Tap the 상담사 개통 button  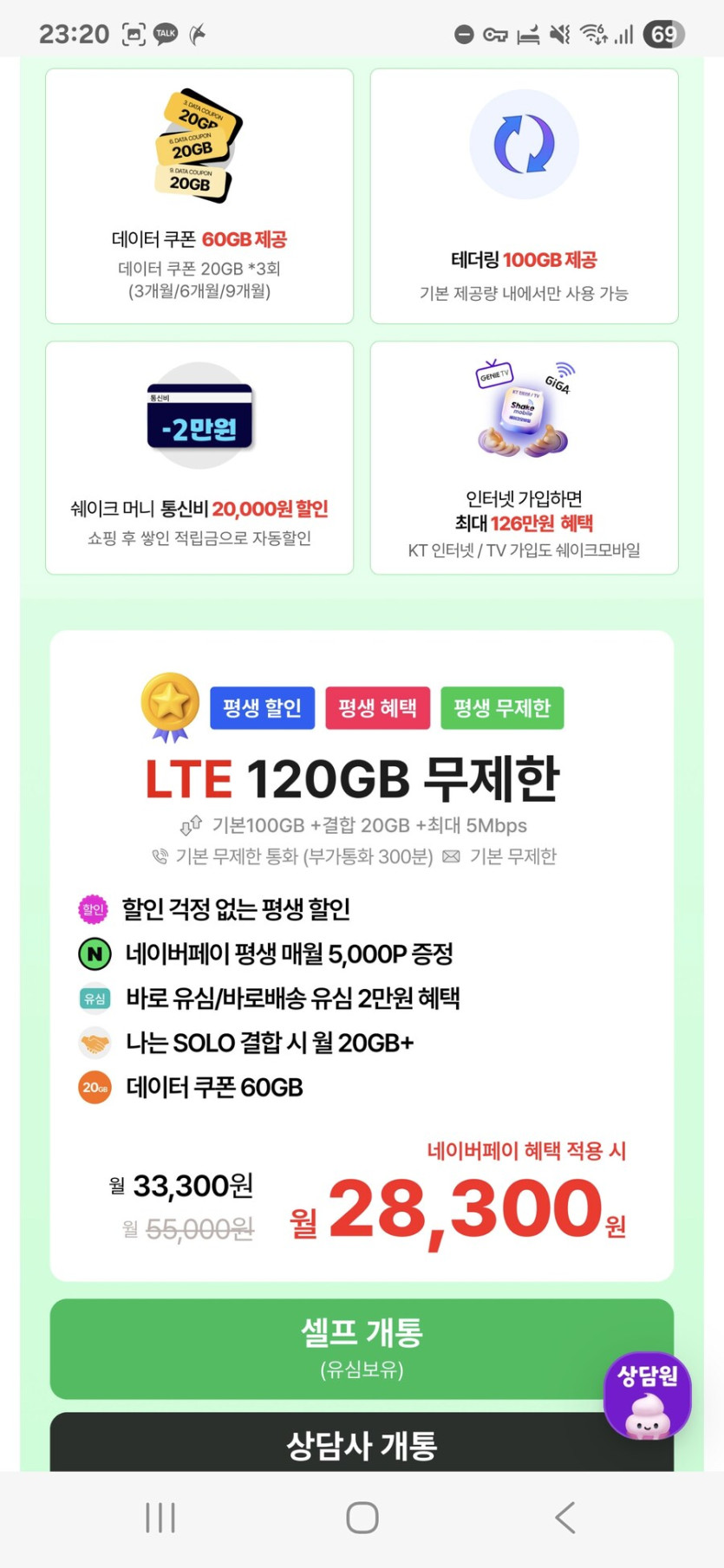[361, 1443]
